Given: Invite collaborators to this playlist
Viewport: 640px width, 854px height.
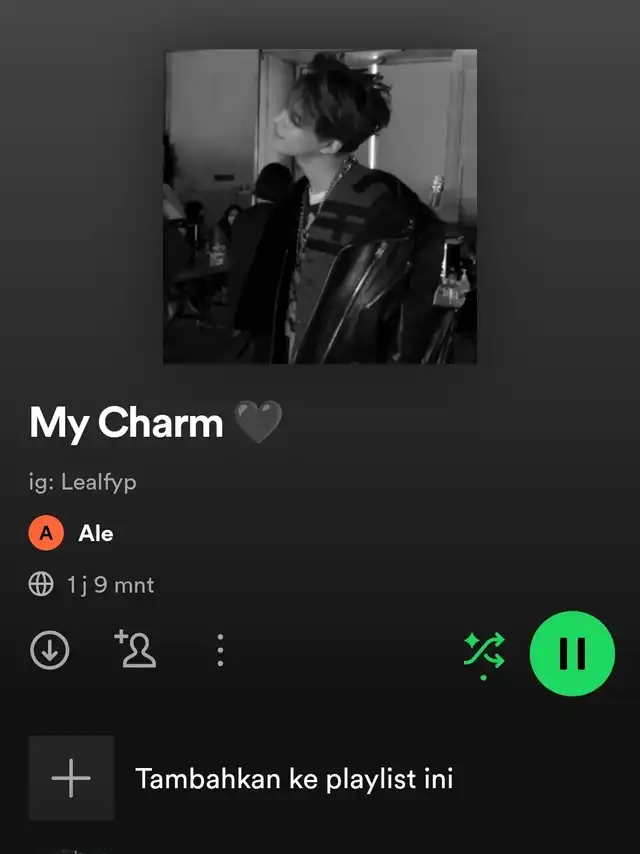Looking at the screenshot, I should click(x=135, y=649).
